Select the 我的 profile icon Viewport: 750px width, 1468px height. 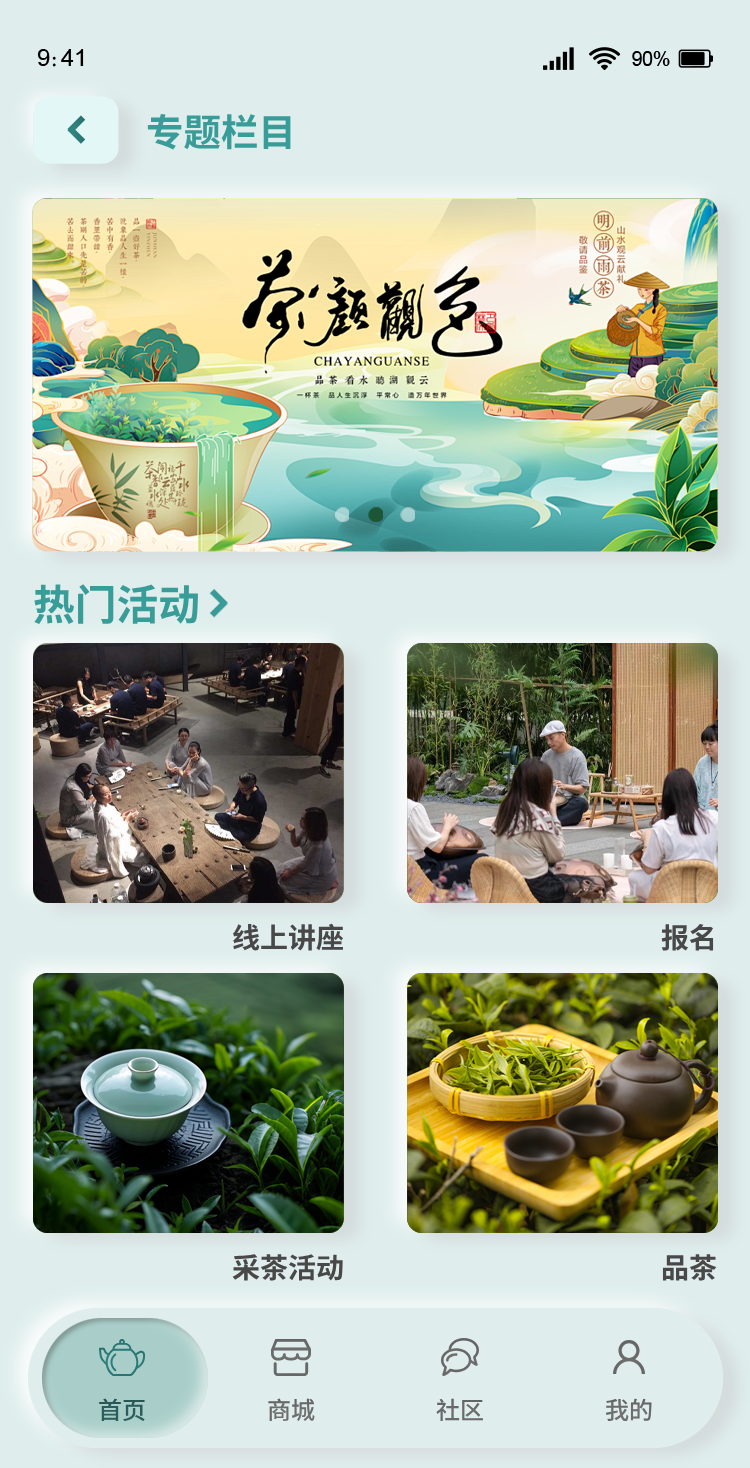tap(626, 1355)
